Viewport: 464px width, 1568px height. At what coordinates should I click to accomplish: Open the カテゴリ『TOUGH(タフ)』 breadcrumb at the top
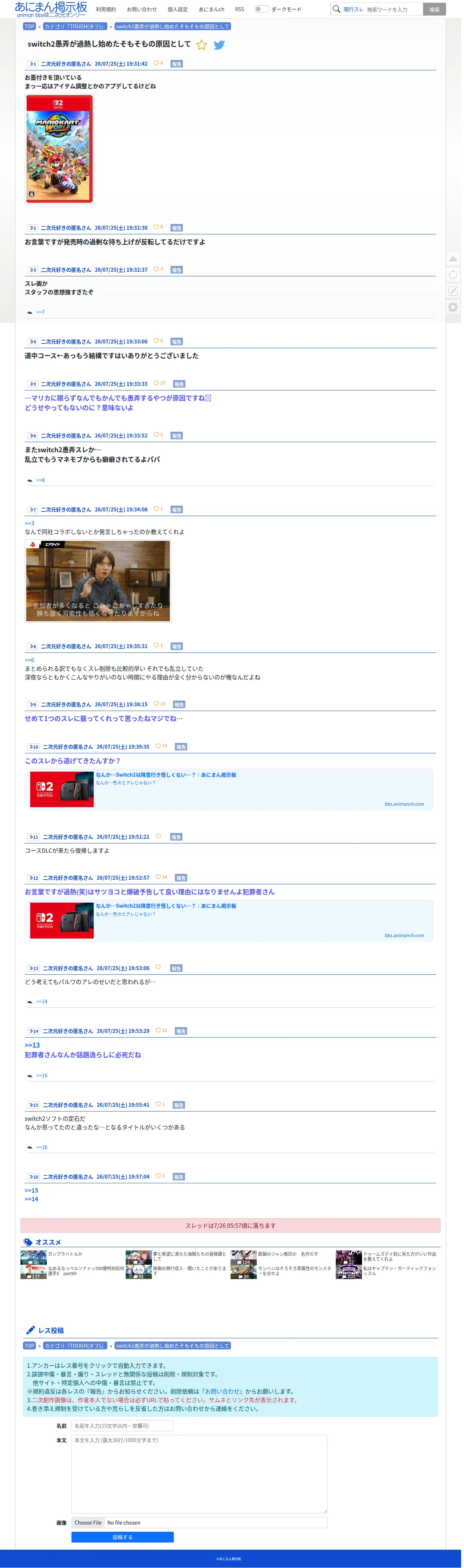(x=75, y=26)
